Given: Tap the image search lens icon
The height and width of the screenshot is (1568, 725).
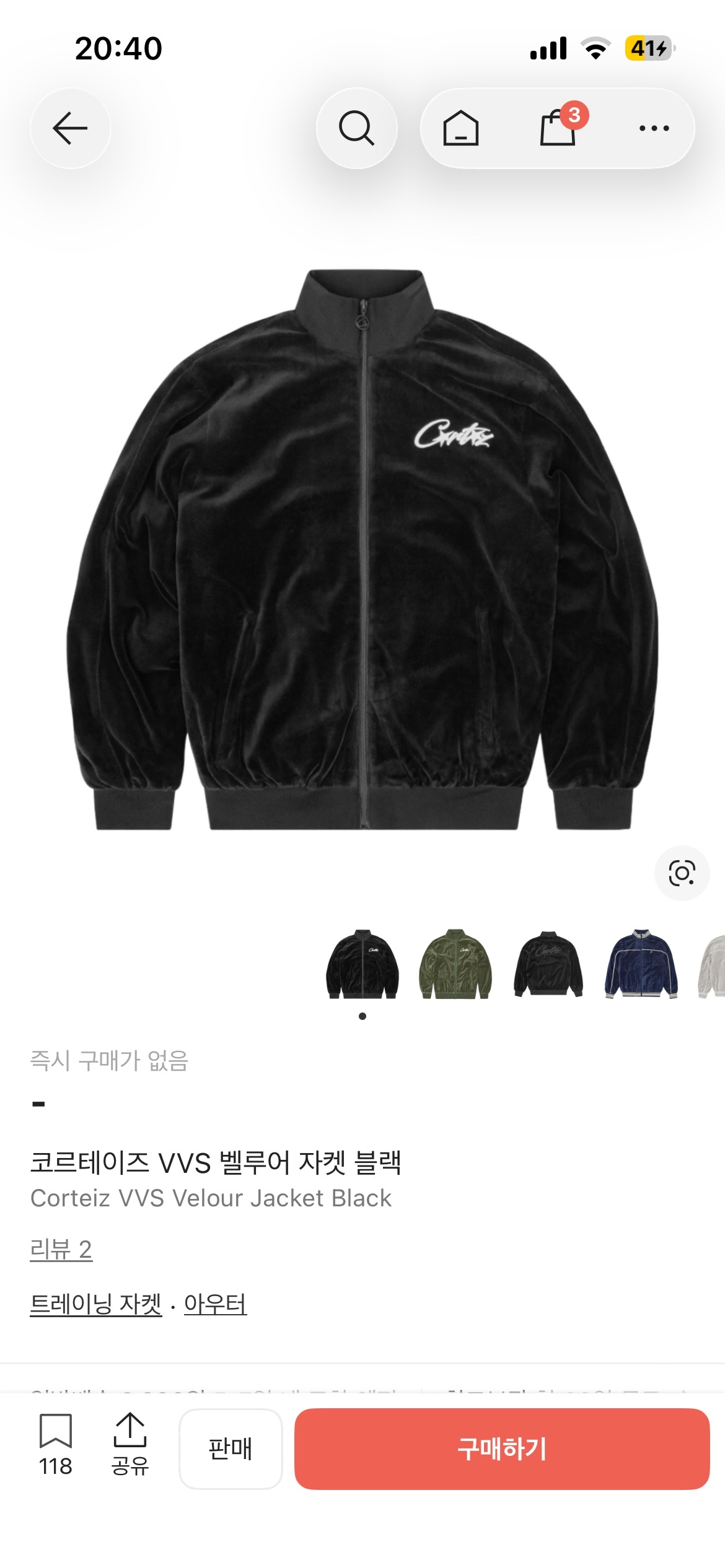Looking at the screenshot, I should (682, 873).
